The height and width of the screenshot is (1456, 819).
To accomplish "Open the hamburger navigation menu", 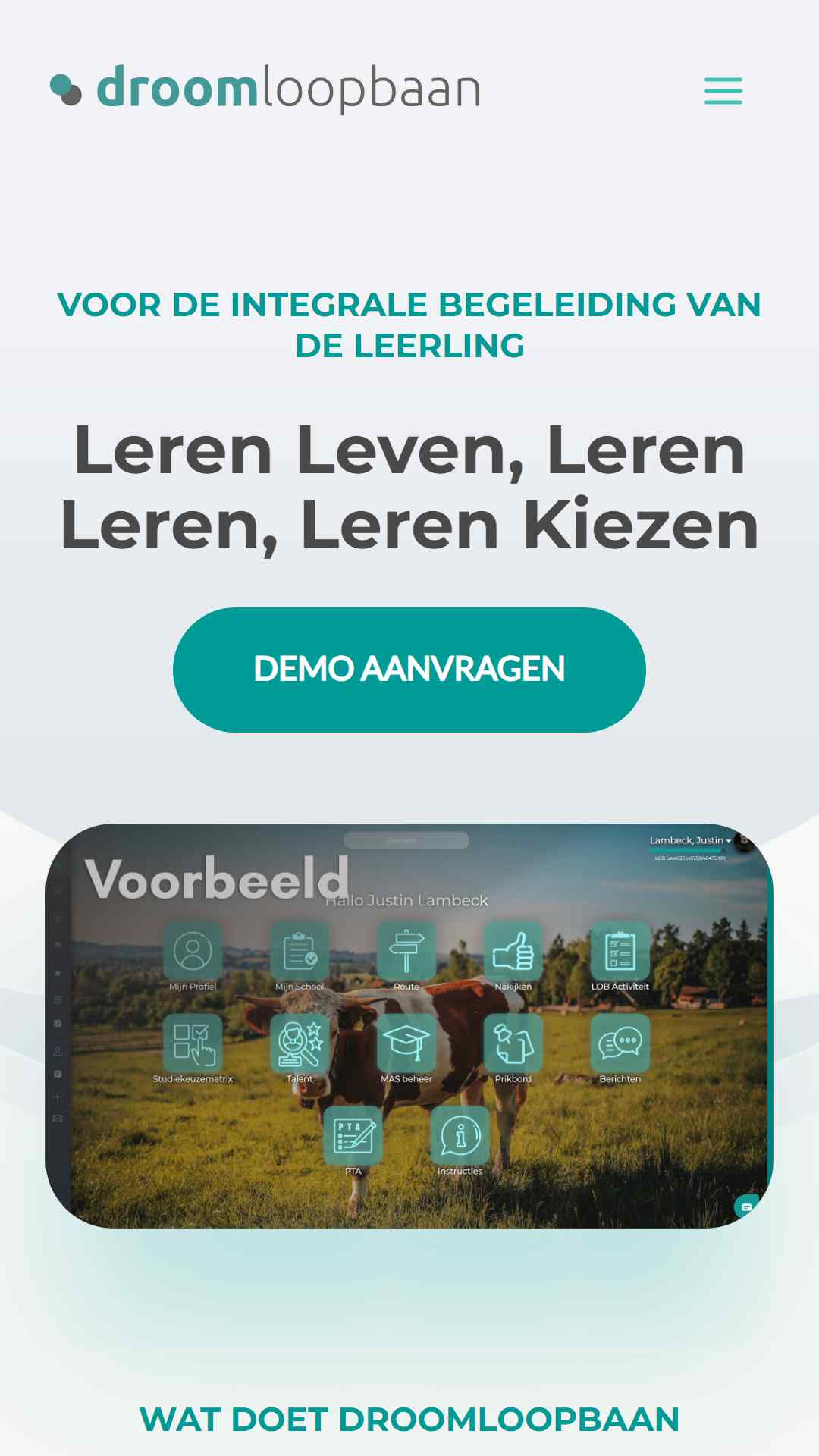I will (723, 90).
